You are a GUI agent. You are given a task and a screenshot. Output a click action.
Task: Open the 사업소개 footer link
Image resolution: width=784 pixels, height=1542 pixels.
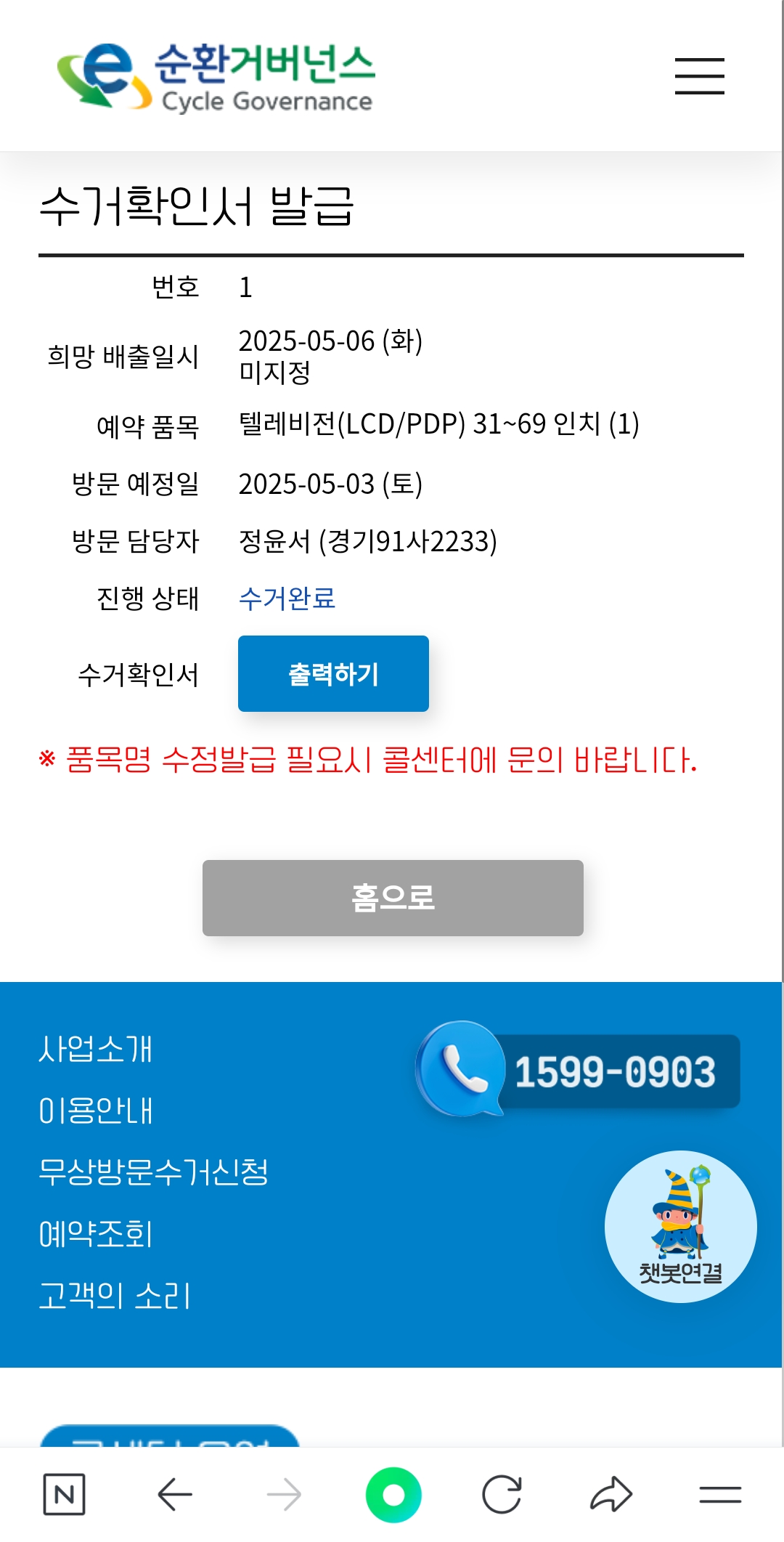(x=96, y=1049)
